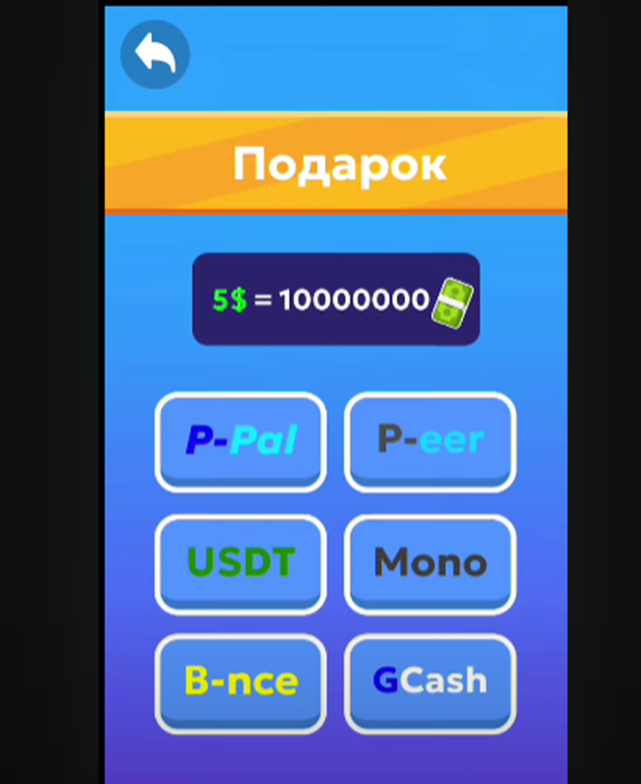Pick USDT as payout method

click(240, 562)
